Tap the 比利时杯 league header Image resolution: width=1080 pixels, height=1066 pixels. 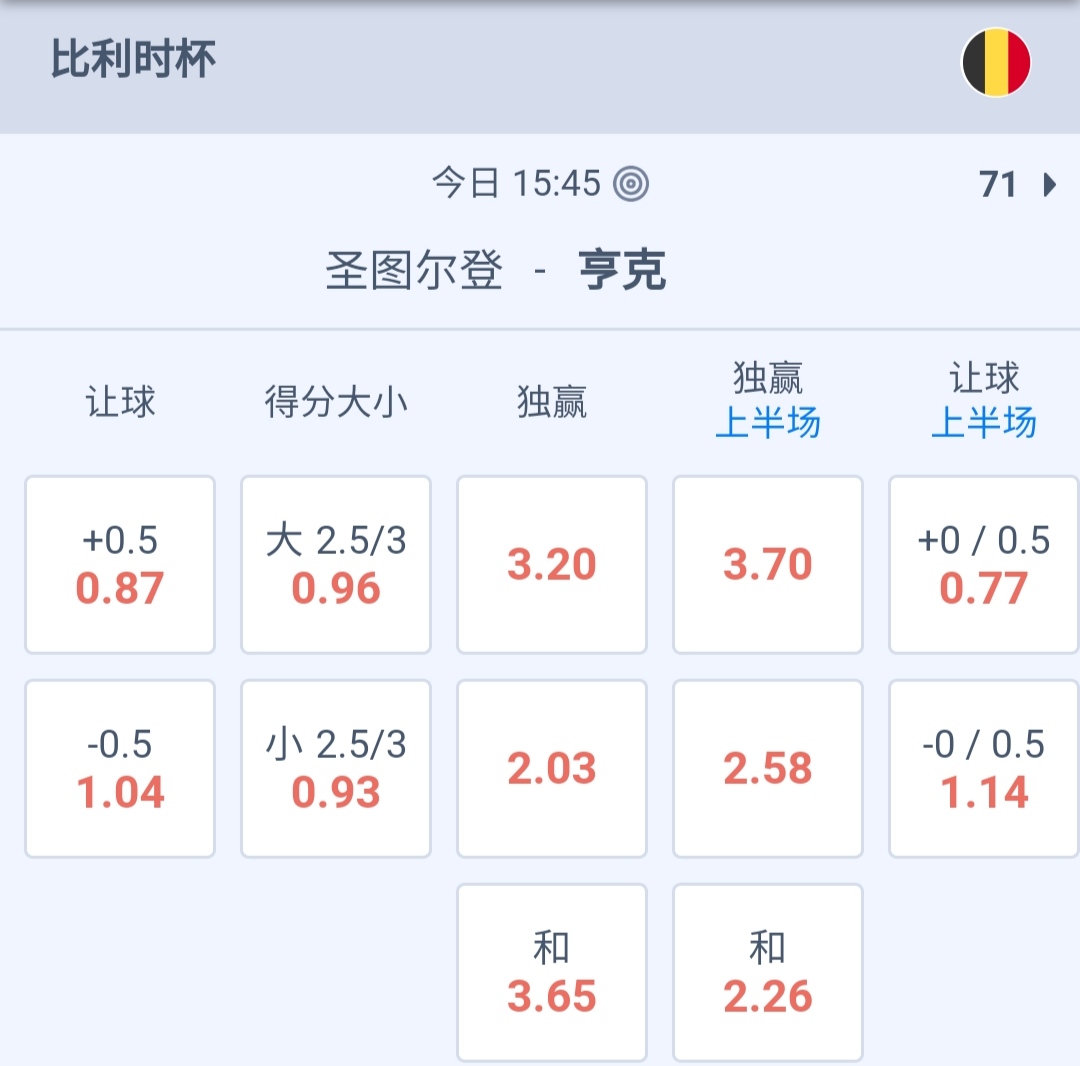click(x=134, y=61)
